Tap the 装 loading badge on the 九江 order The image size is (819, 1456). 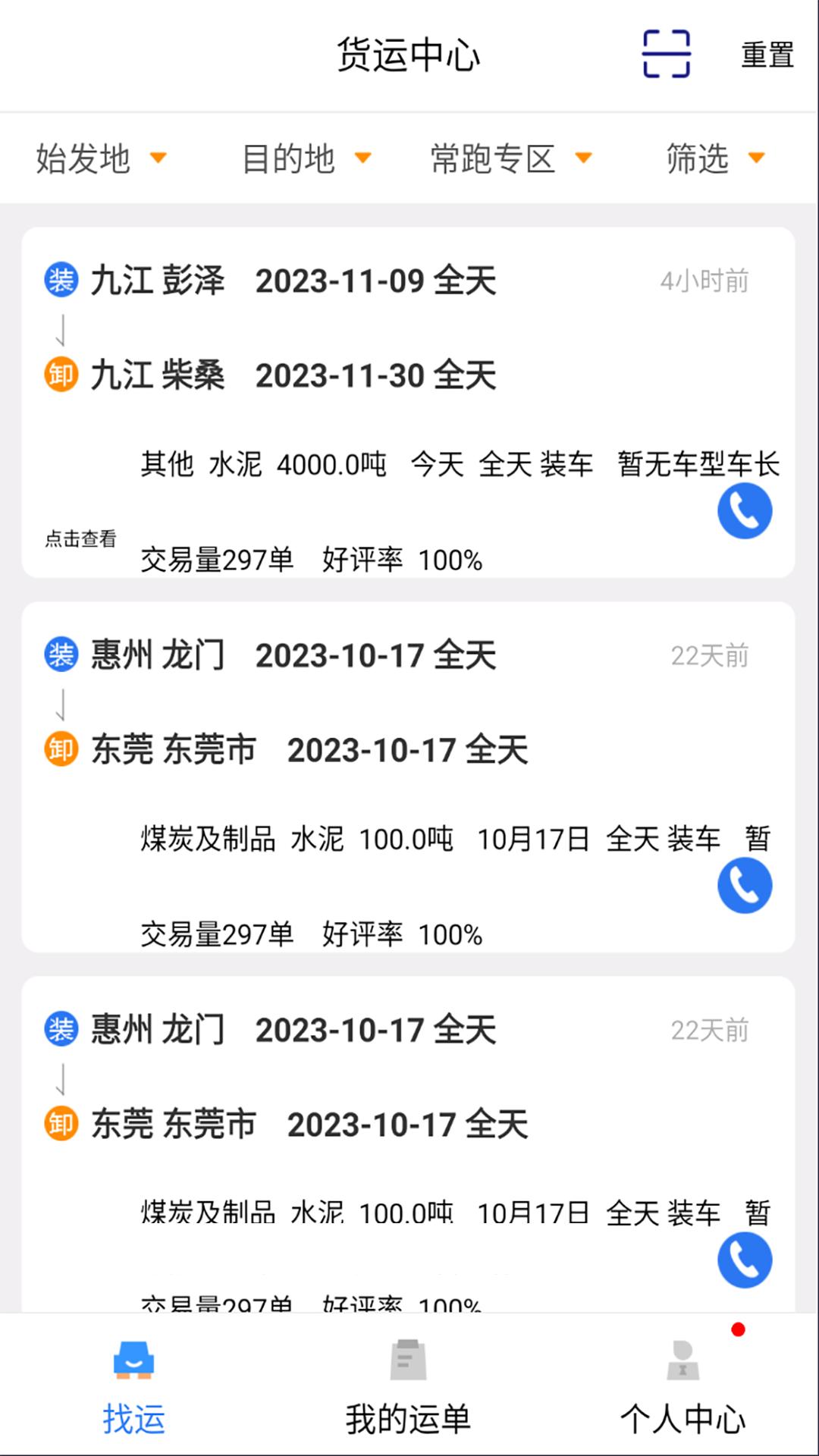point(61,281)
